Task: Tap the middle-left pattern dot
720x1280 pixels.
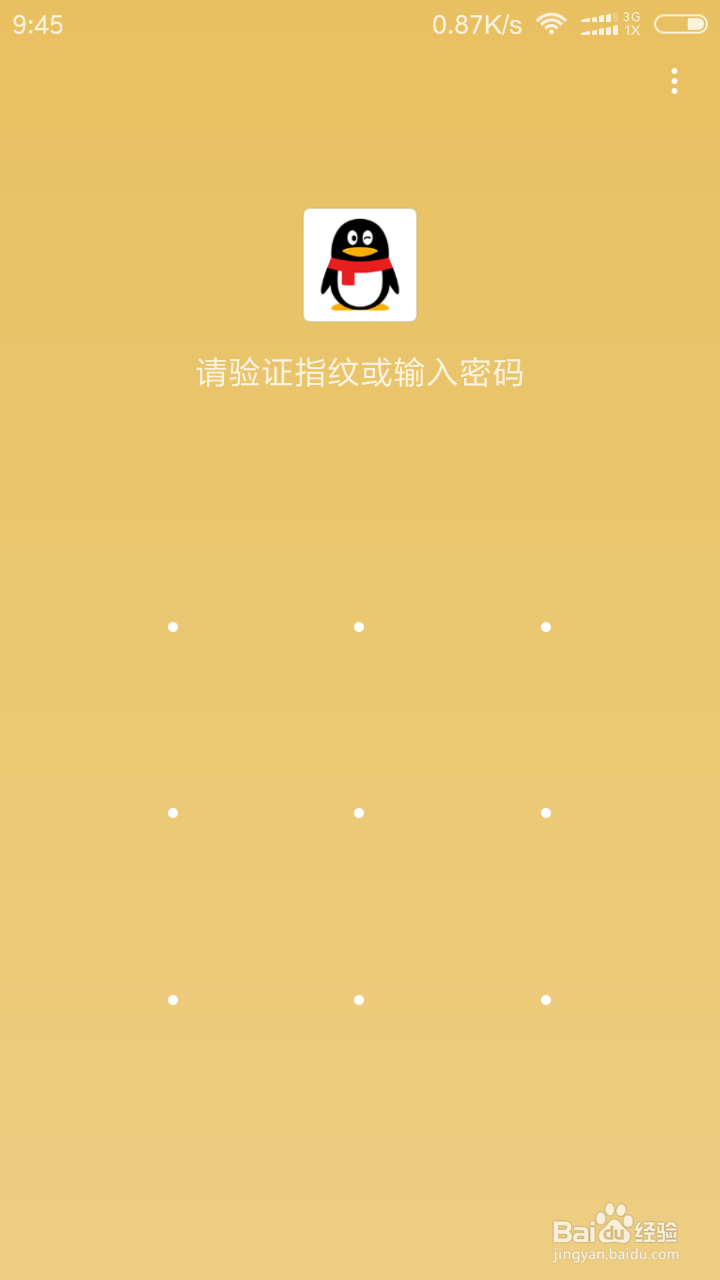Action: click(173, 813)
